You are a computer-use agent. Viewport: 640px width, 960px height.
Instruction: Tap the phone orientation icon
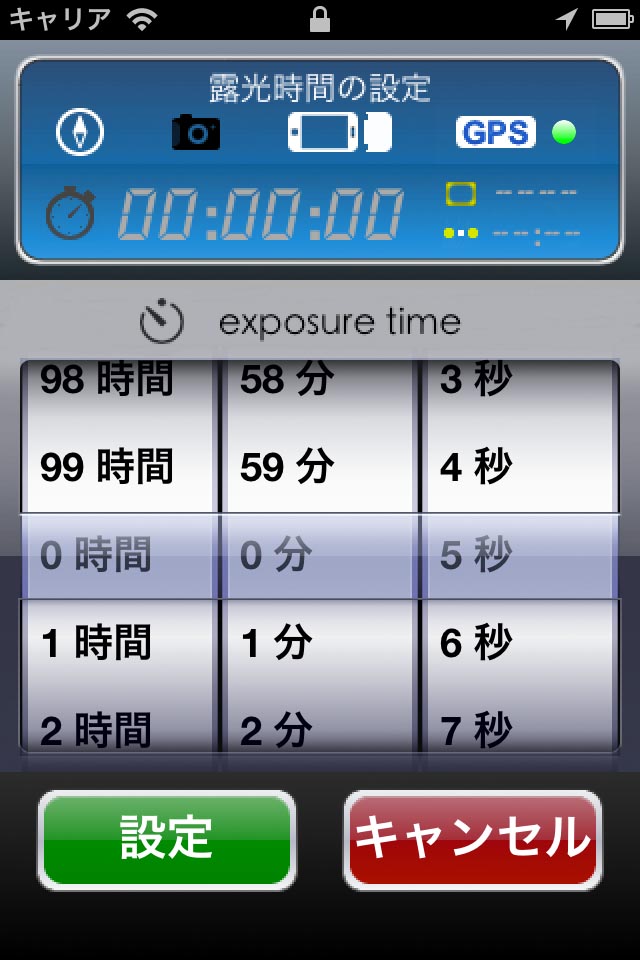[x=338, y=132]
